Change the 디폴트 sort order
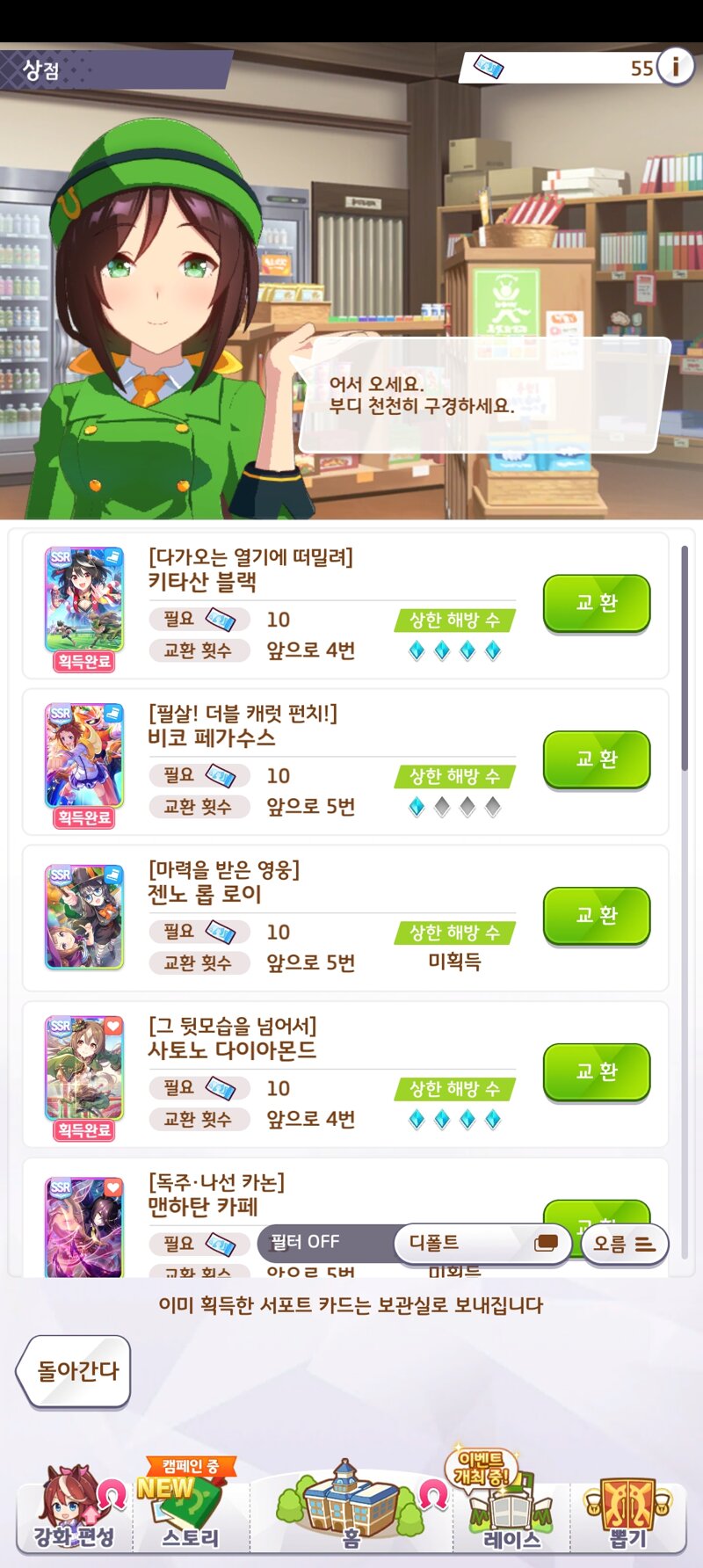Viewport: 703px width, 1568px height. [x=482, y=1243]
